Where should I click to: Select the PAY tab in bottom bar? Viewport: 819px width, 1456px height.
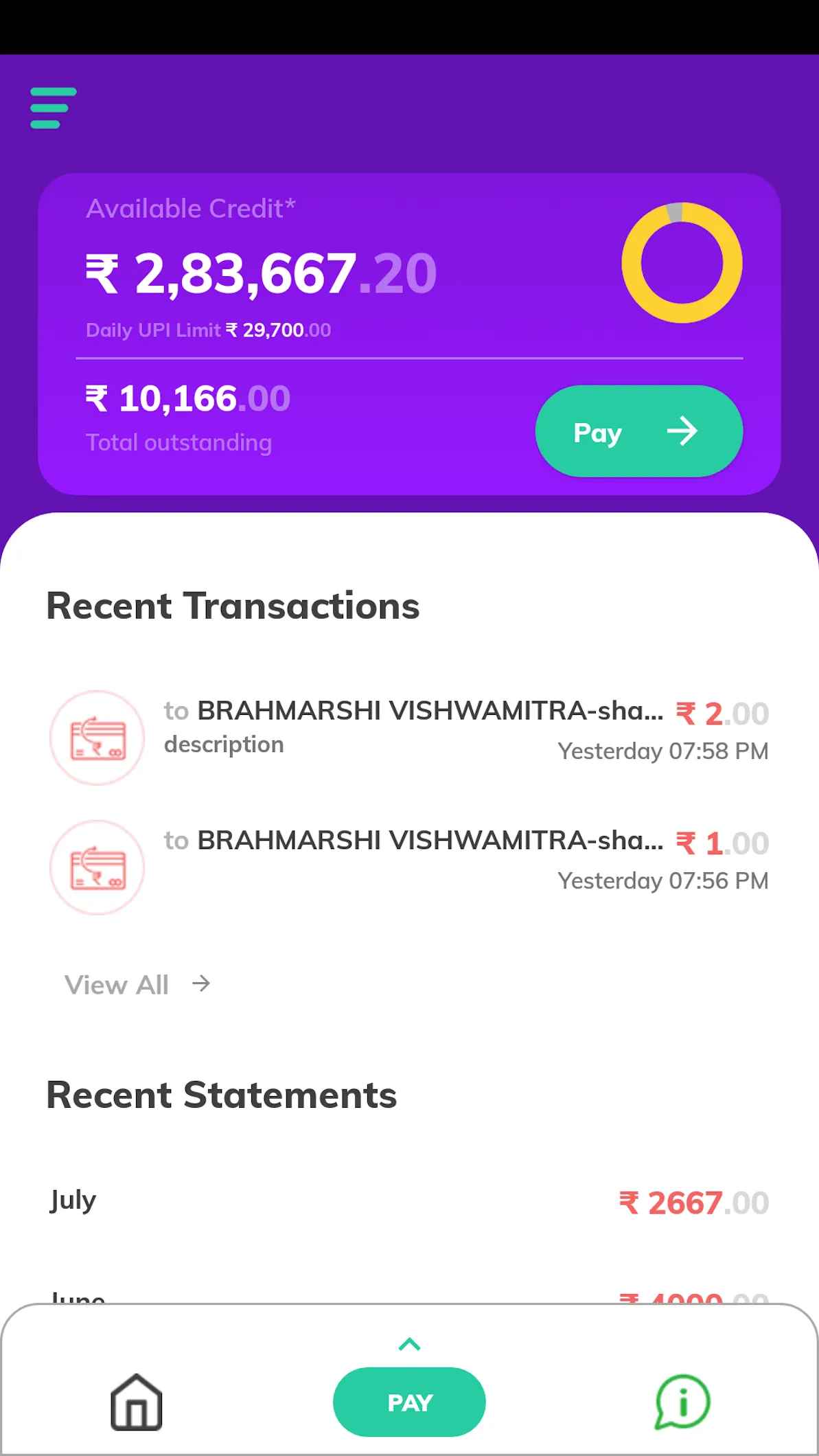[x=409, y=1401]
